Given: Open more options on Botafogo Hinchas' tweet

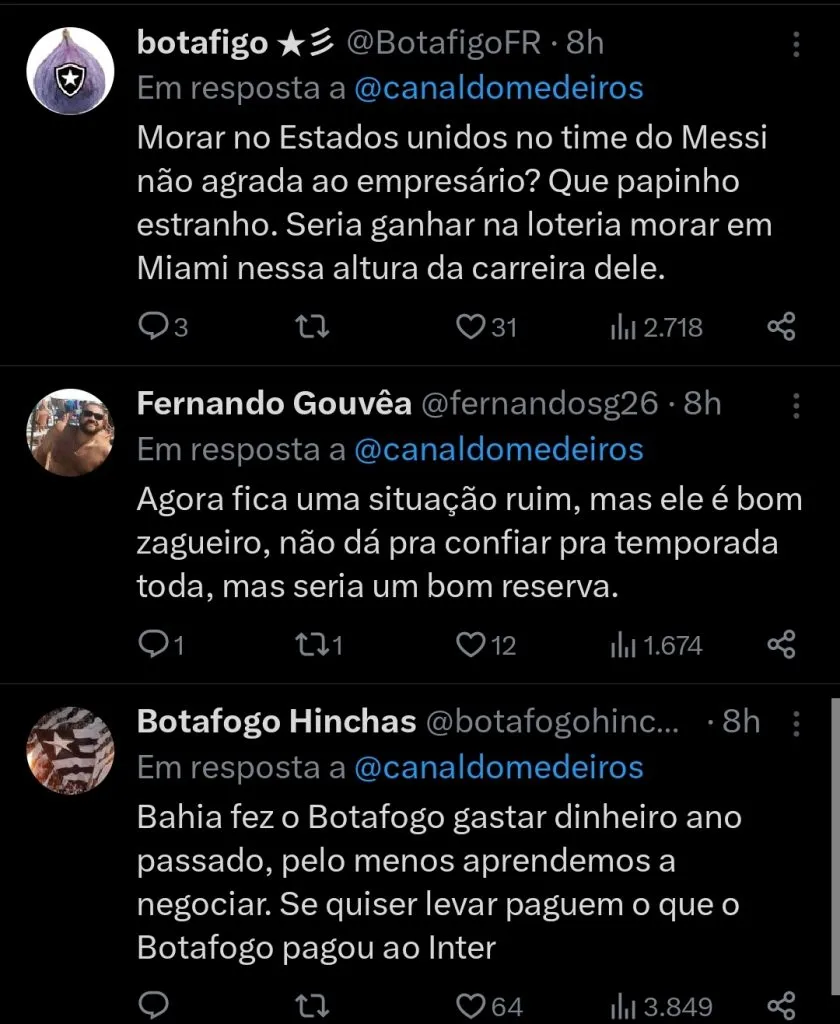Looking at the screenshot, I should click(x=796, y=722).
